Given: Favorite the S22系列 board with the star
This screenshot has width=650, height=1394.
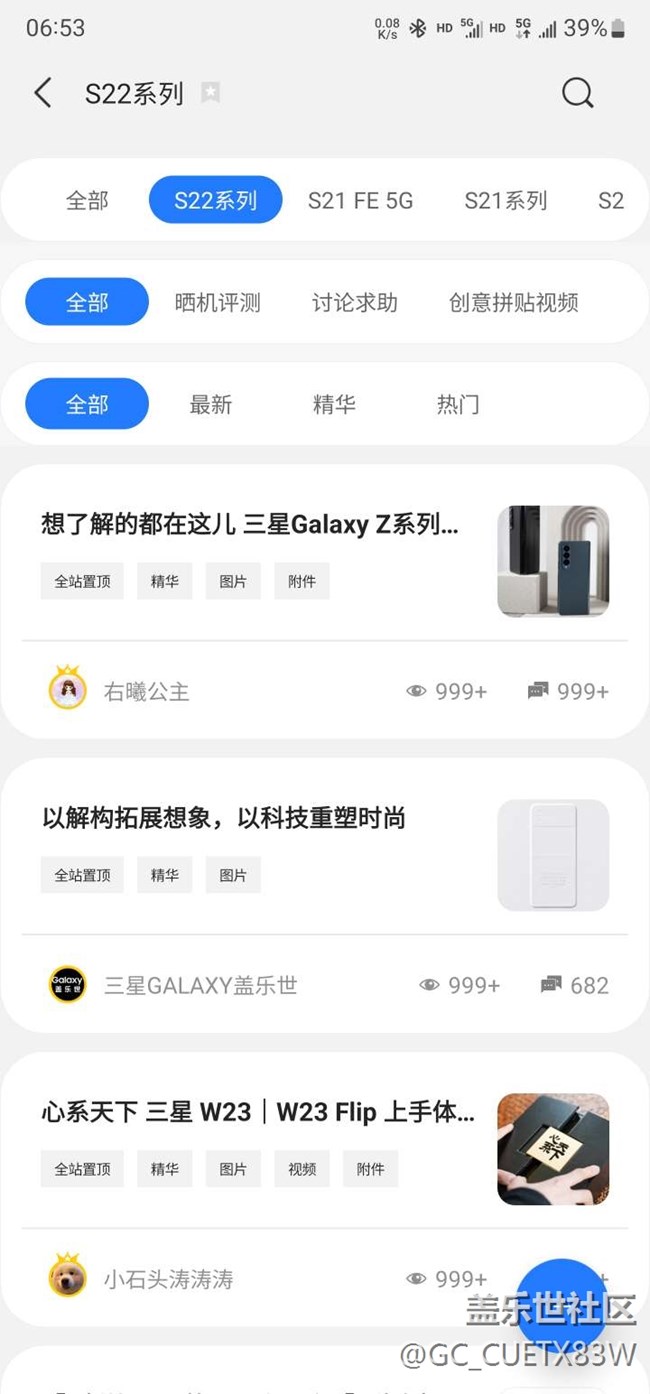Looking at the screenshot, I should click(x=210, y=93).
